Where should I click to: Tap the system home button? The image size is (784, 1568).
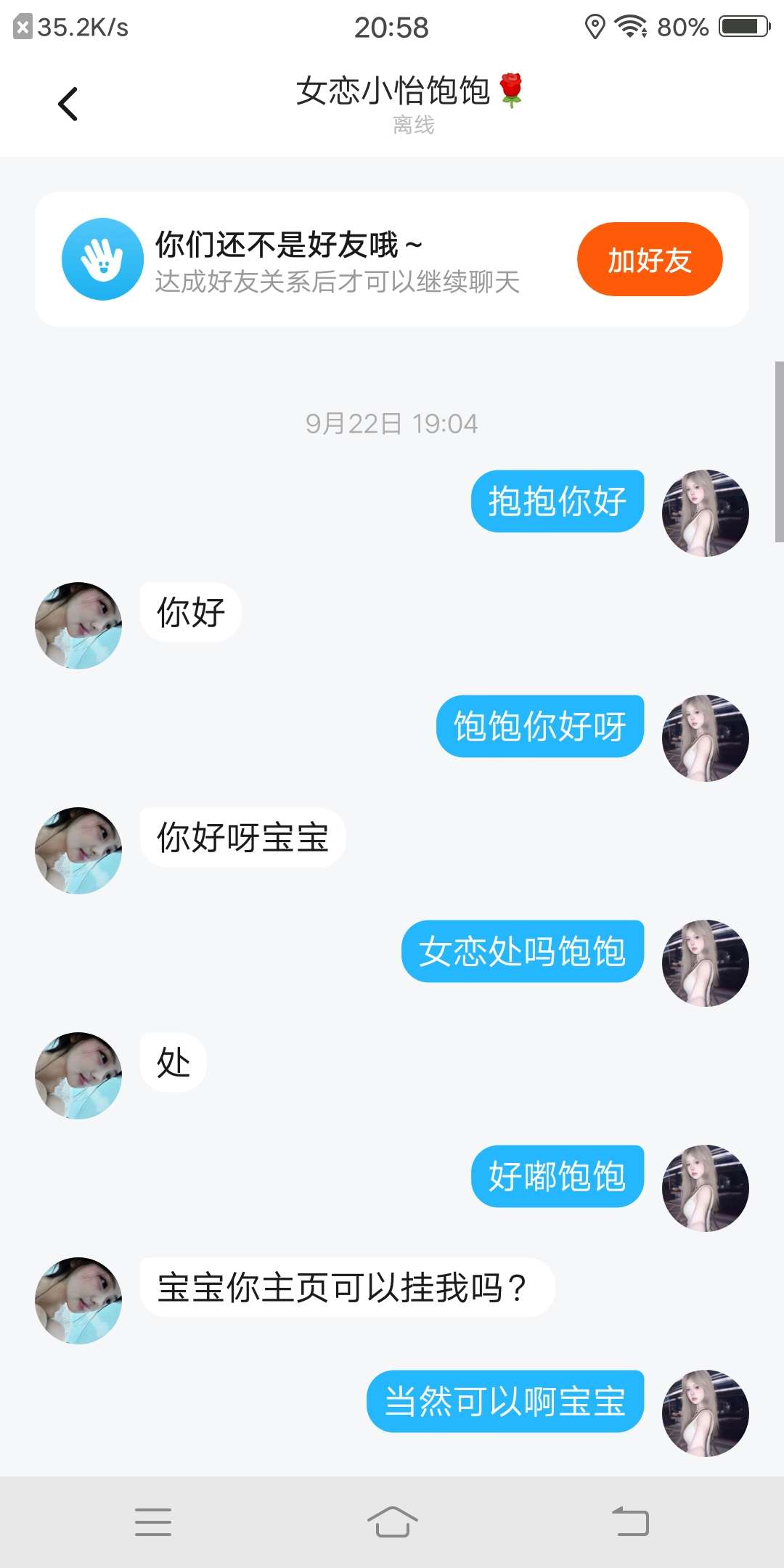pos(392,1522)
